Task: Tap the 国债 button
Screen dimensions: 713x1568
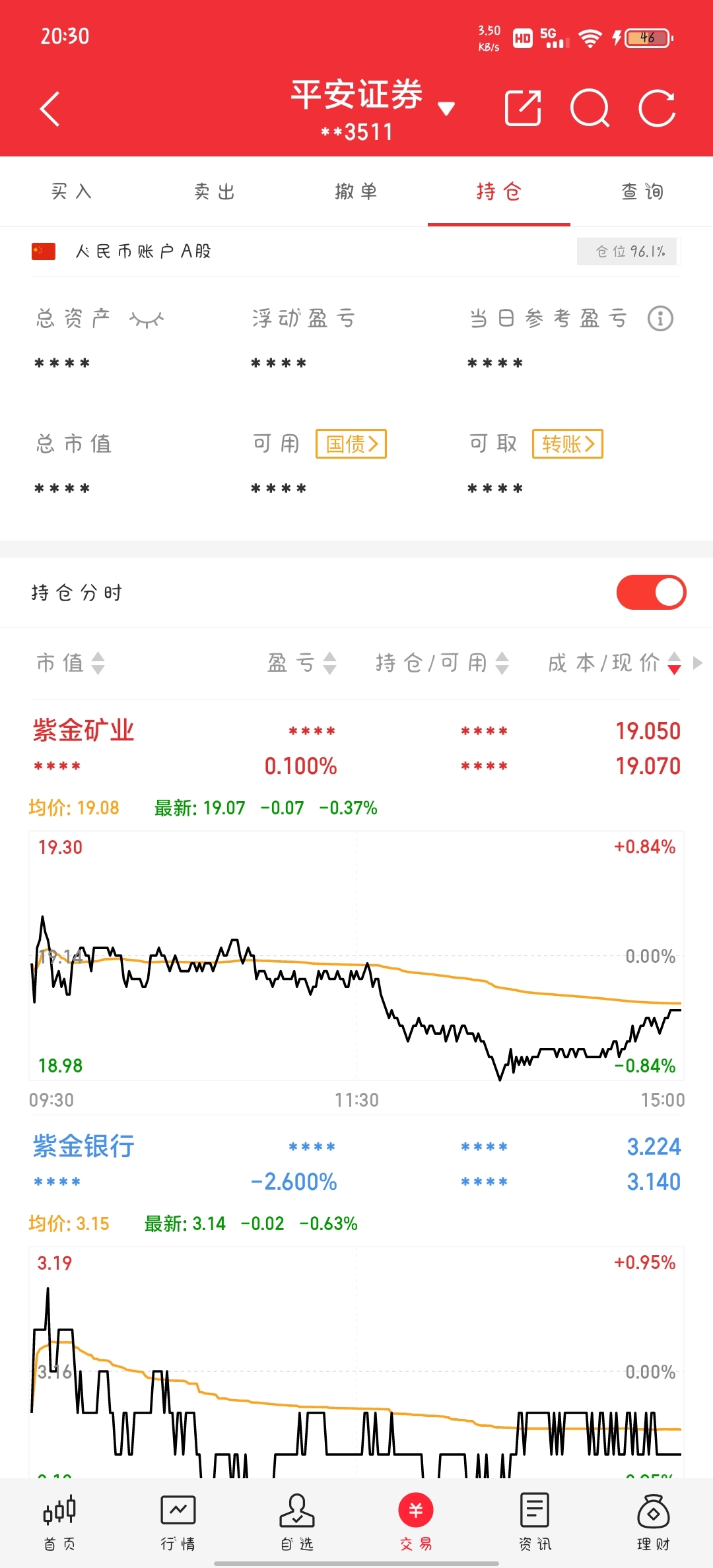Action: coord(351,443)
